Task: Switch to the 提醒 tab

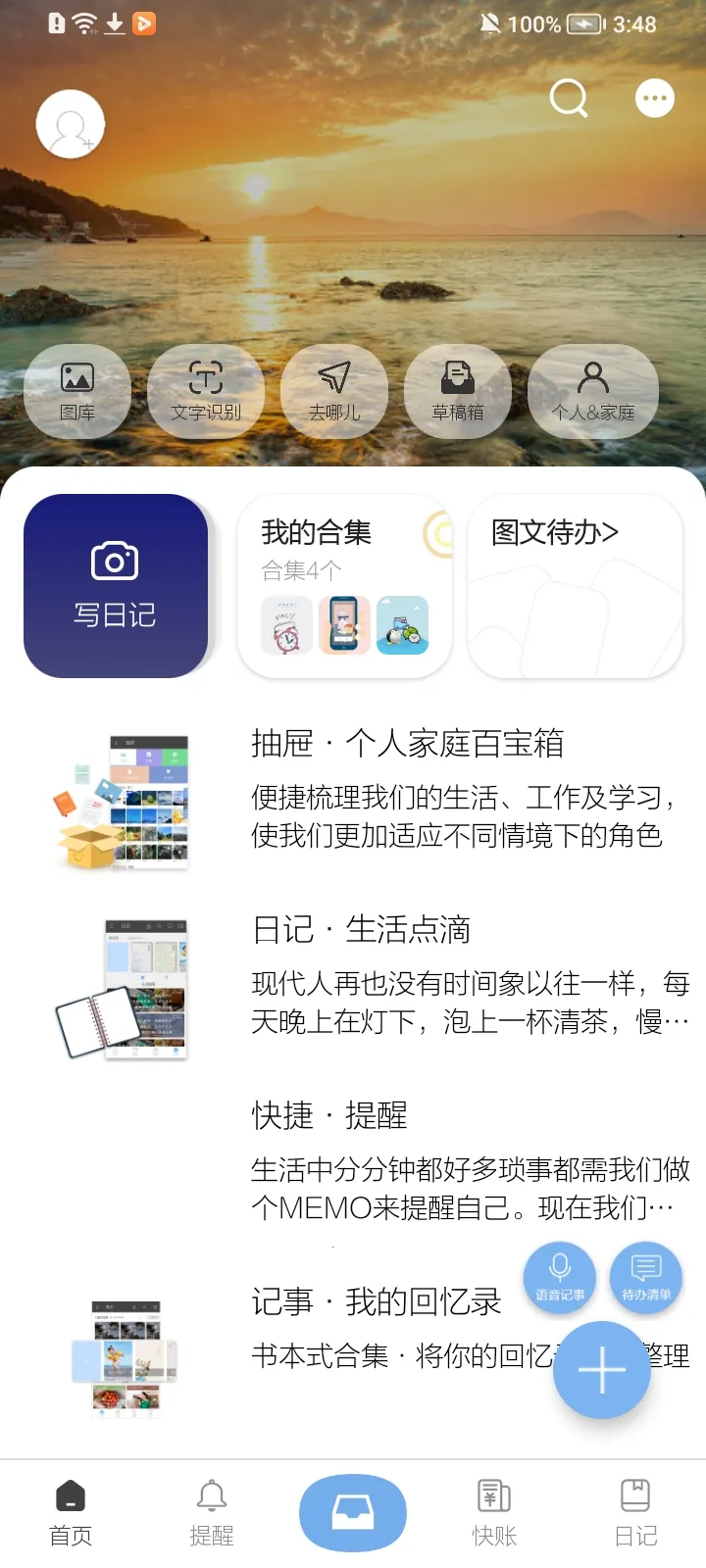Action: coord(212,1512)
